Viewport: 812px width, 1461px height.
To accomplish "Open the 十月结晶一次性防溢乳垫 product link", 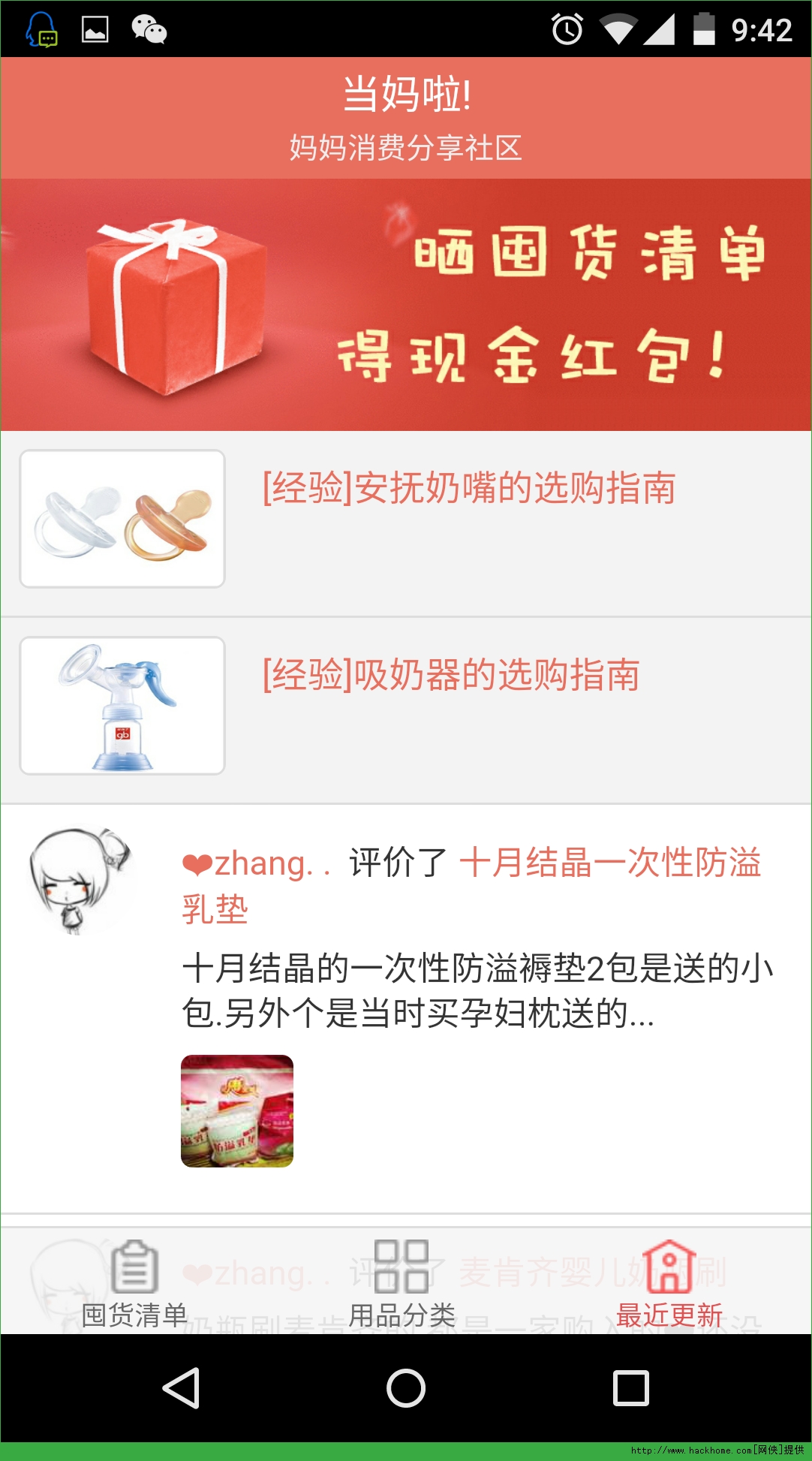I will (609, 863).
